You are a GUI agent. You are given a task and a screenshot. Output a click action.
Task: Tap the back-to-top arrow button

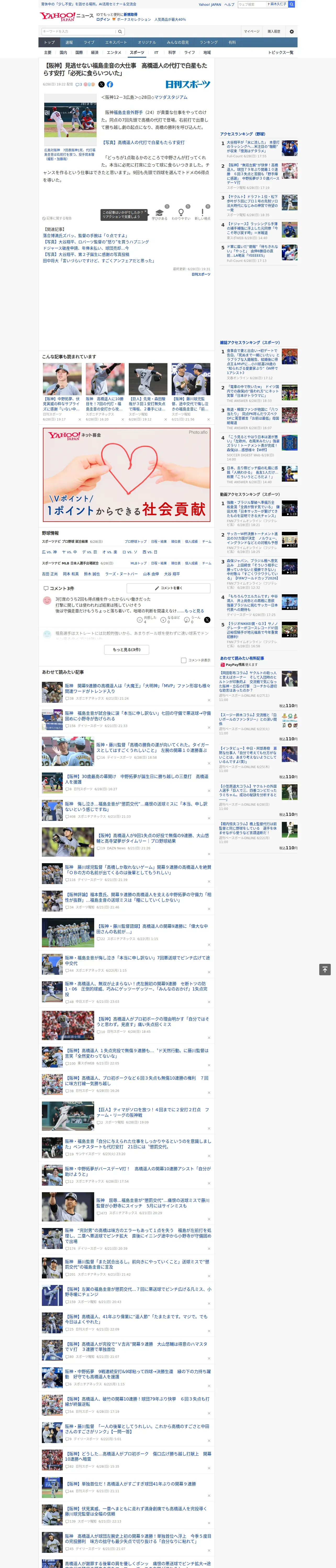pyautogui.click(x=325, y=969)
